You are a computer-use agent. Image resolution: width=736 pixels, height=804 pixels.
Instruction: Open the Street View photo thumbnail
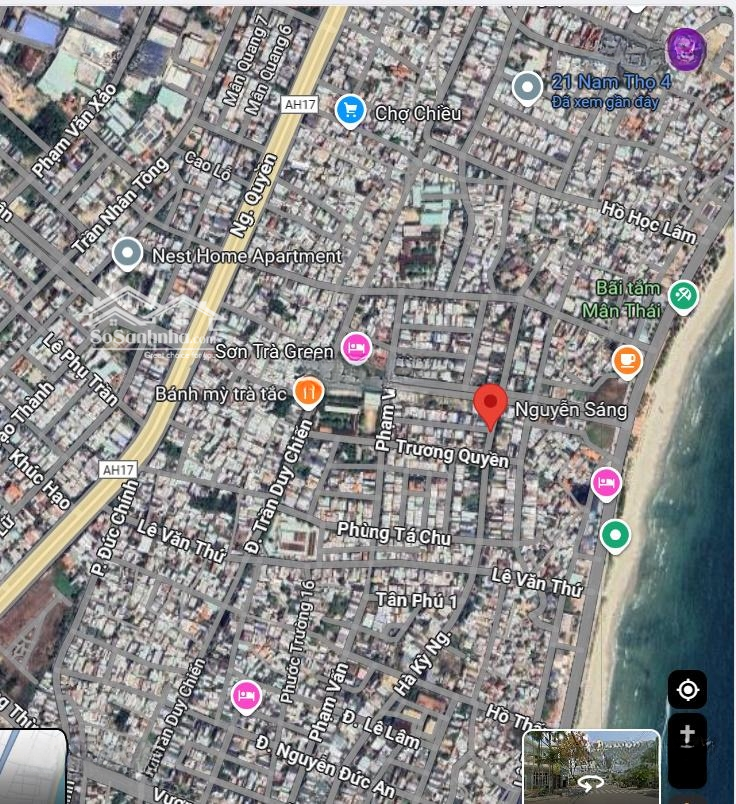(x=591, y=767)
